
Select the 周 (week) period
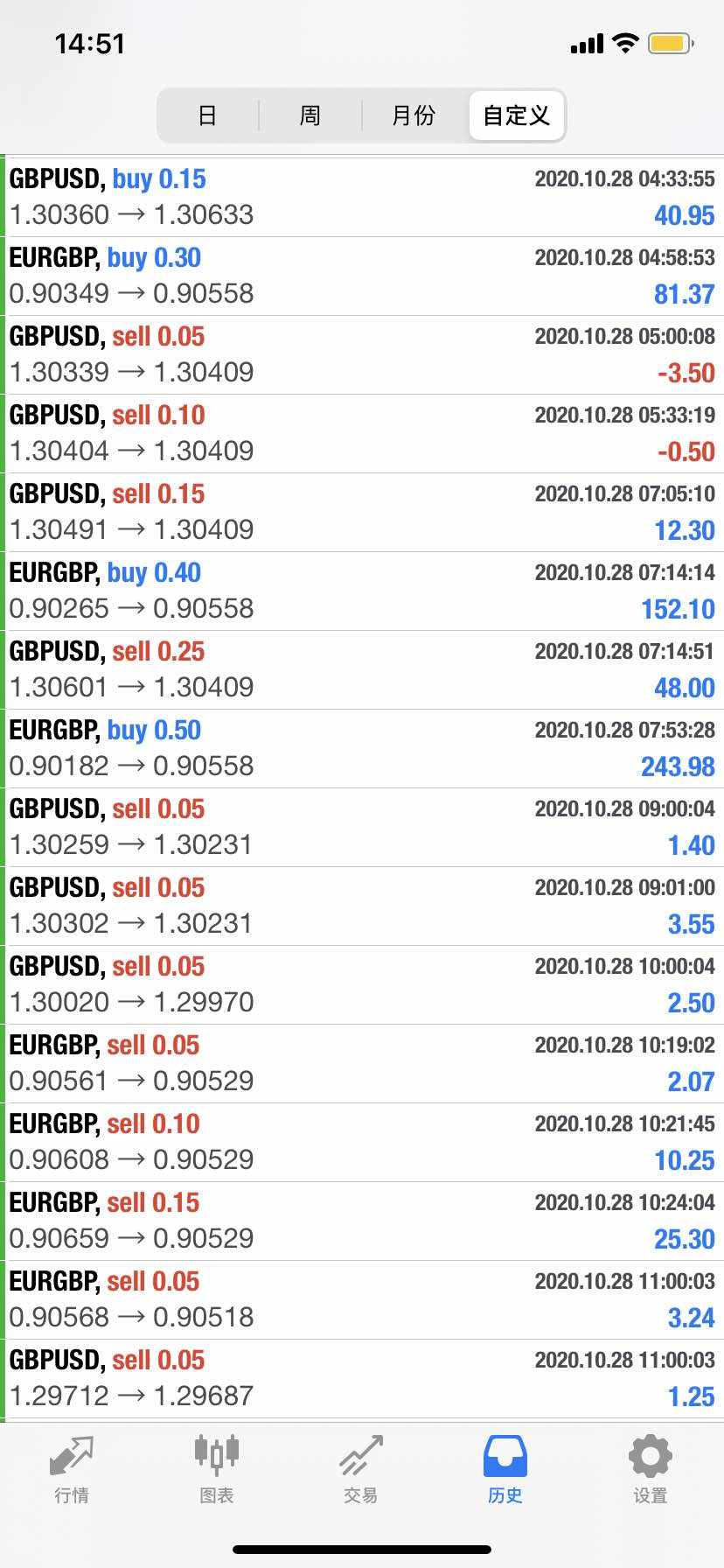coord(310,115)
